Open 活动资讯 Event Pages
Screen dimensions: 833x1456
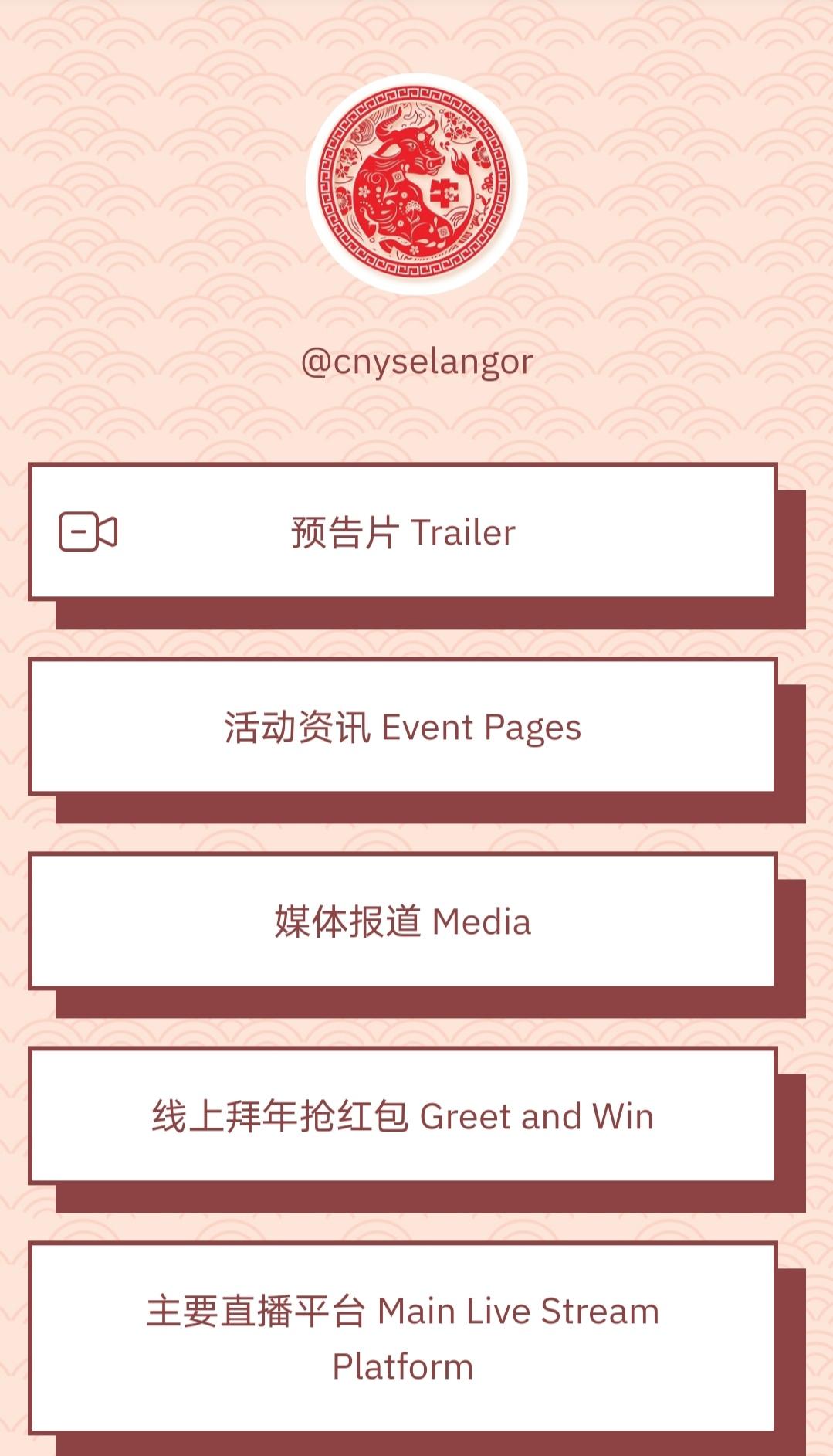point(402,727)
